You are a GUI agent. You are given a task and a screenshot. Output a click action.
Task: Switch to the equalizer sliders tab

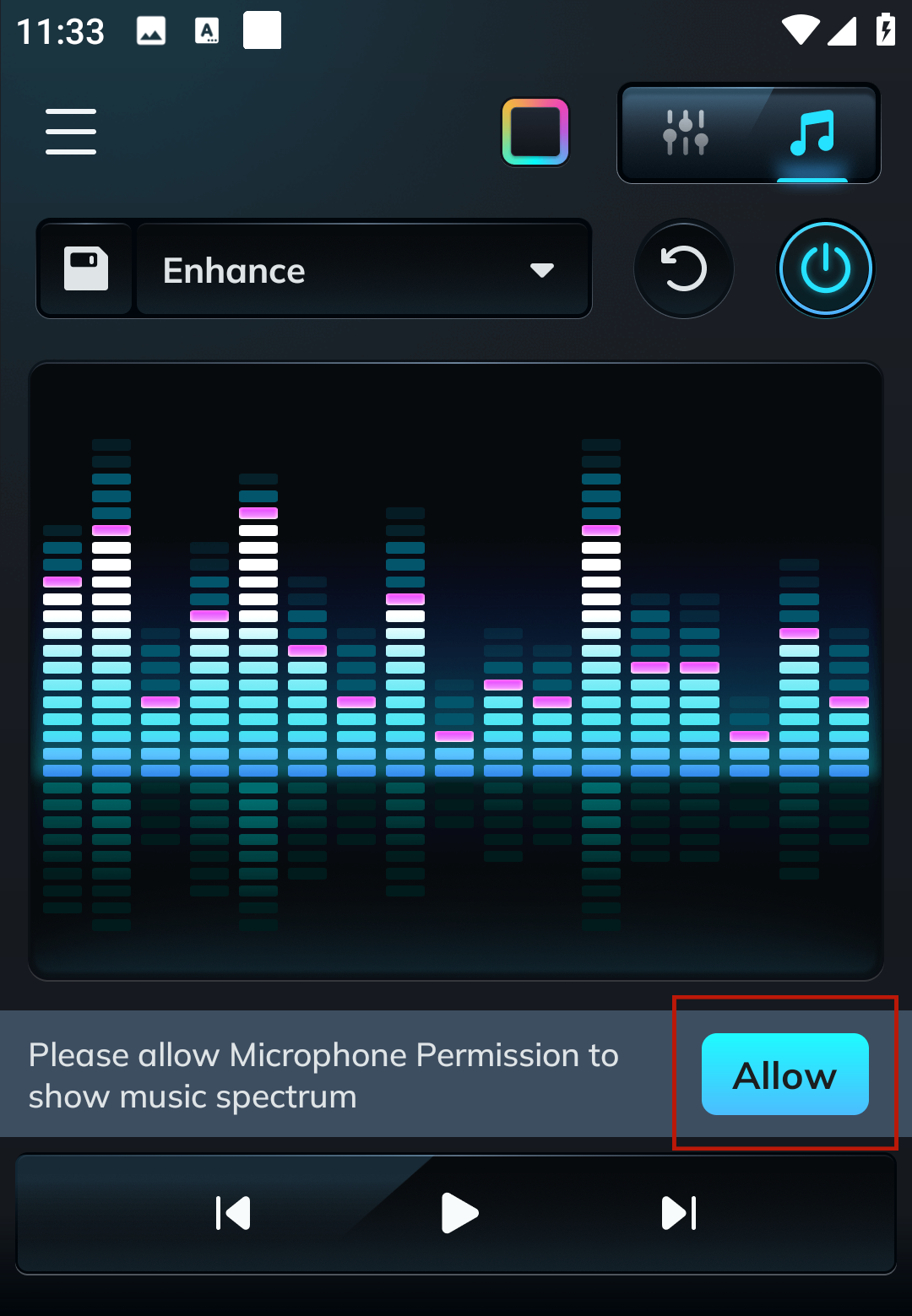(x=685, y=133)
